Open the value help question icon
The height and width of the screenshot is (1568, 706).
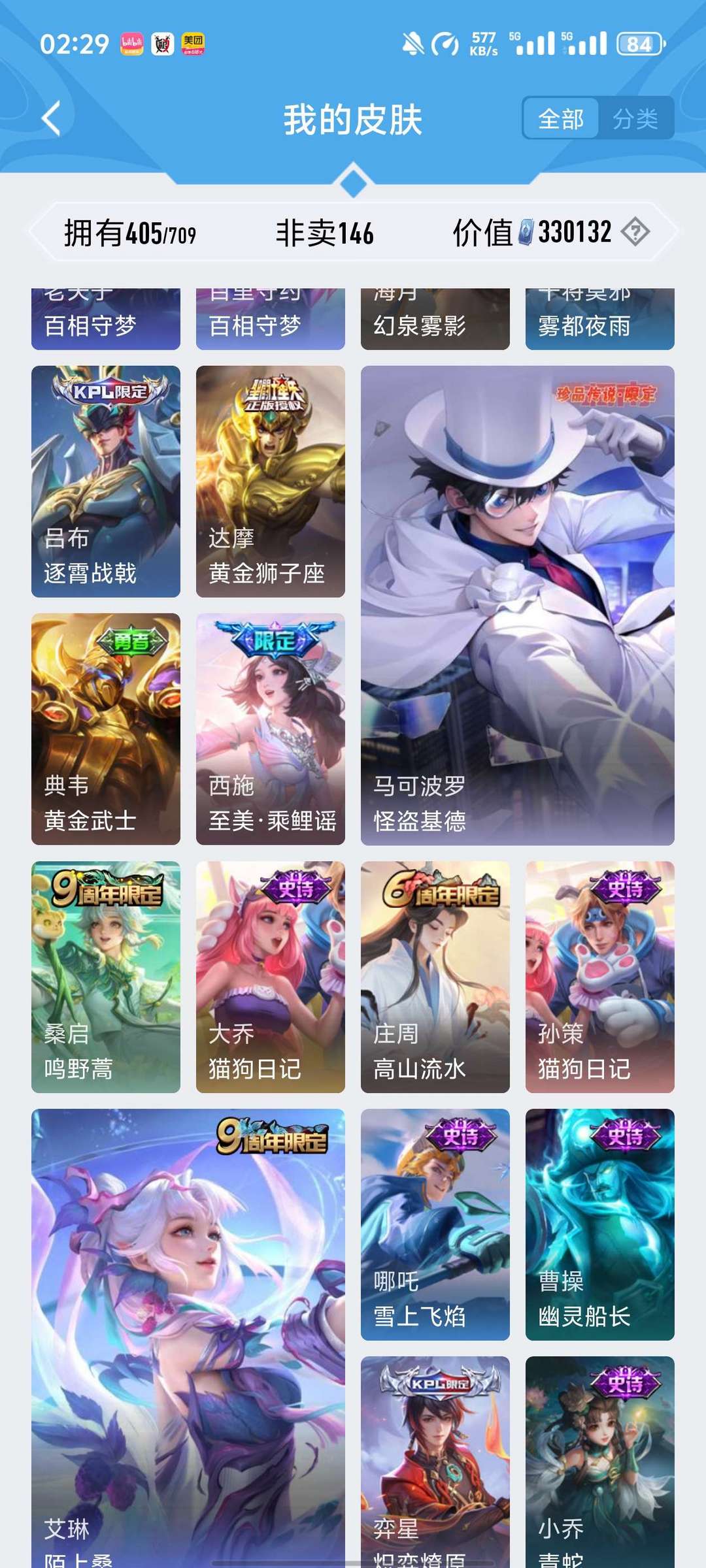coord(635,232)
